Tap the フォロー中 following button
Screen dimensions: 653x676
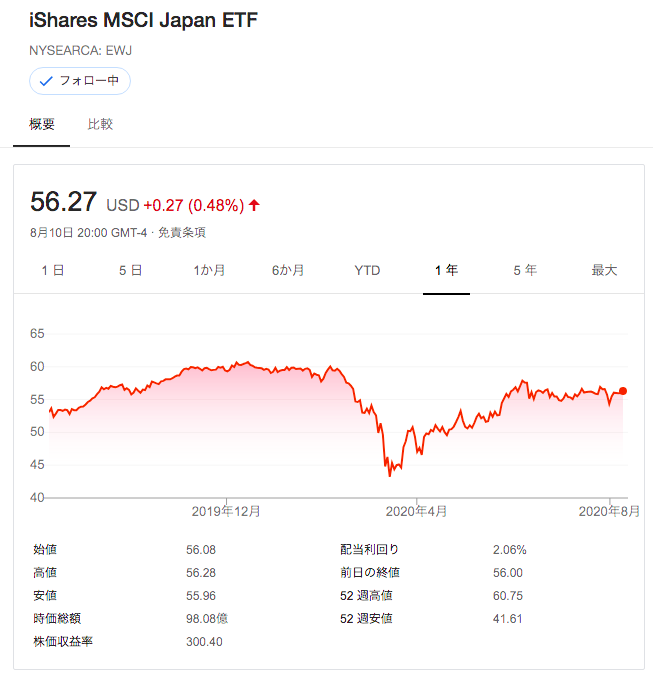(80, 81)
